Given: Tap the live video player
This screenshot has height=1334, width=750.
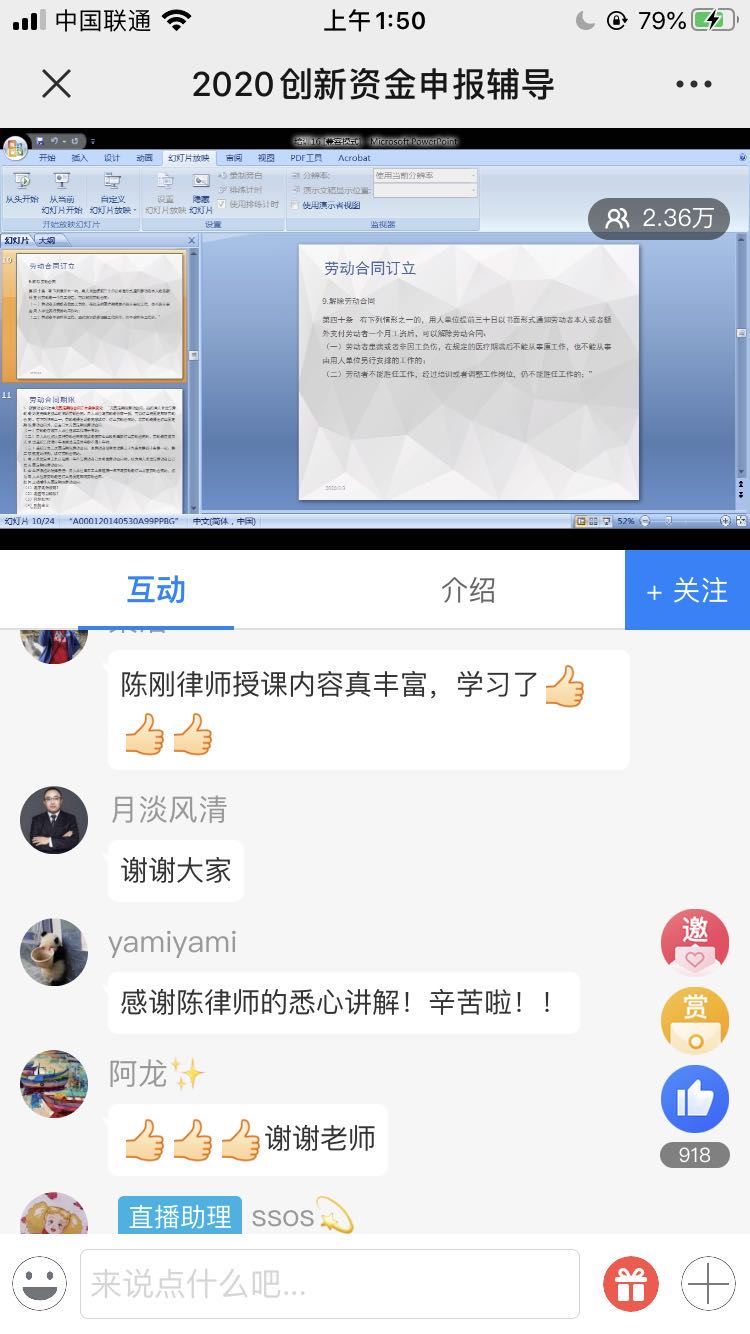Looking at the screenshot, I should [x=375, y=338].
